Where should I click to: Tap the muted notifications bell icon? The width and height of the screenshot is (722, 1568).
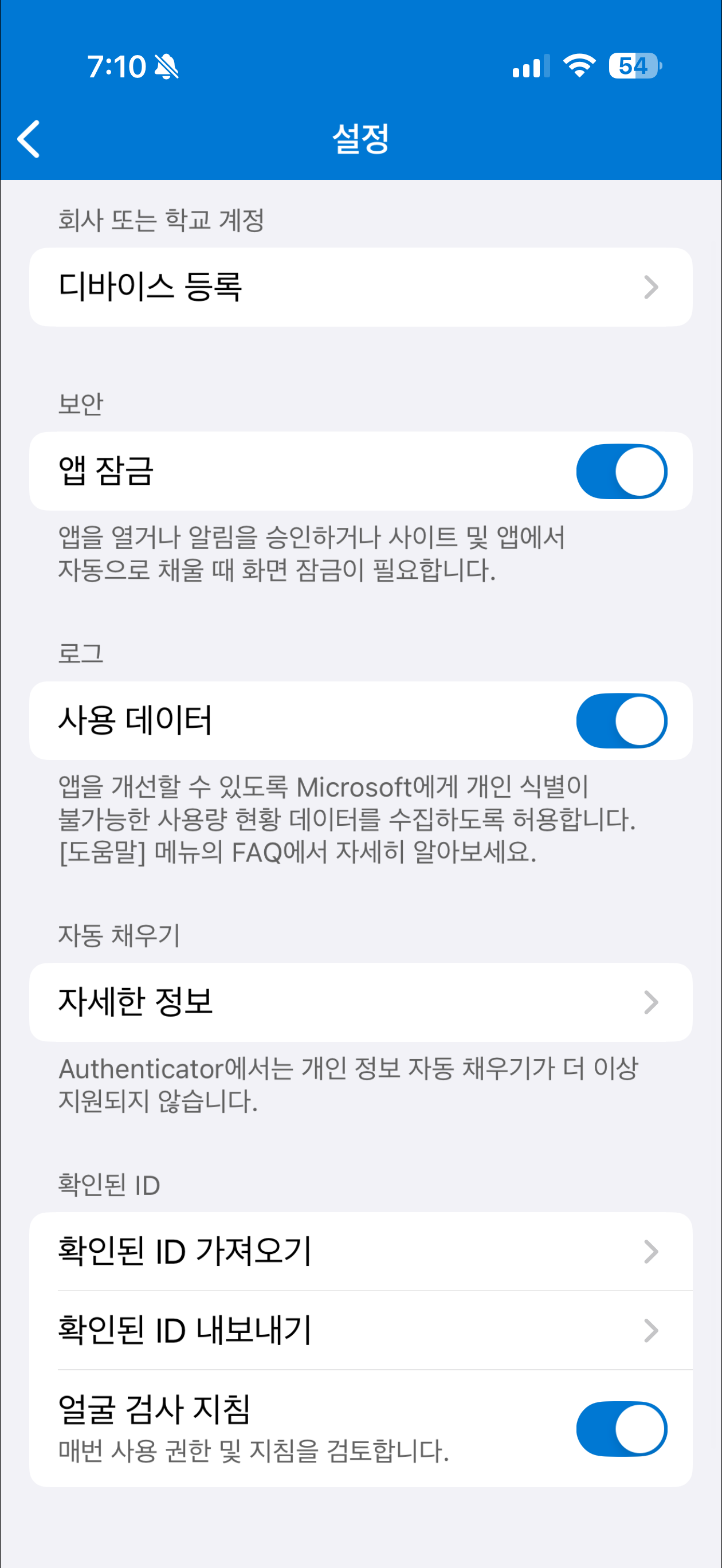click(166, 67)
